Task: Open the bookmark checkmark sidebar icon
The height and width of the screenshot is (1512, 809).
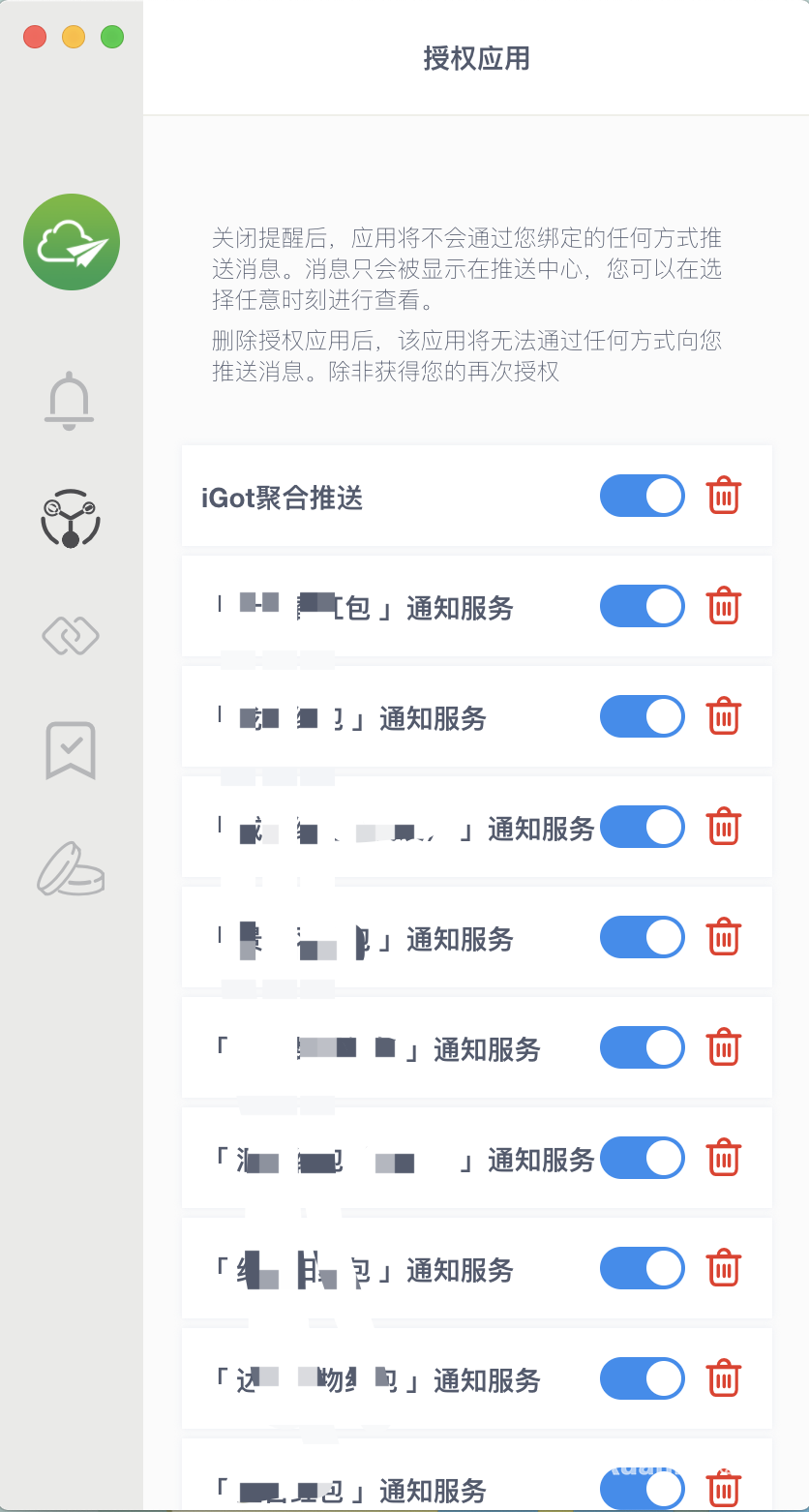Action: click(x=71, y=750)
